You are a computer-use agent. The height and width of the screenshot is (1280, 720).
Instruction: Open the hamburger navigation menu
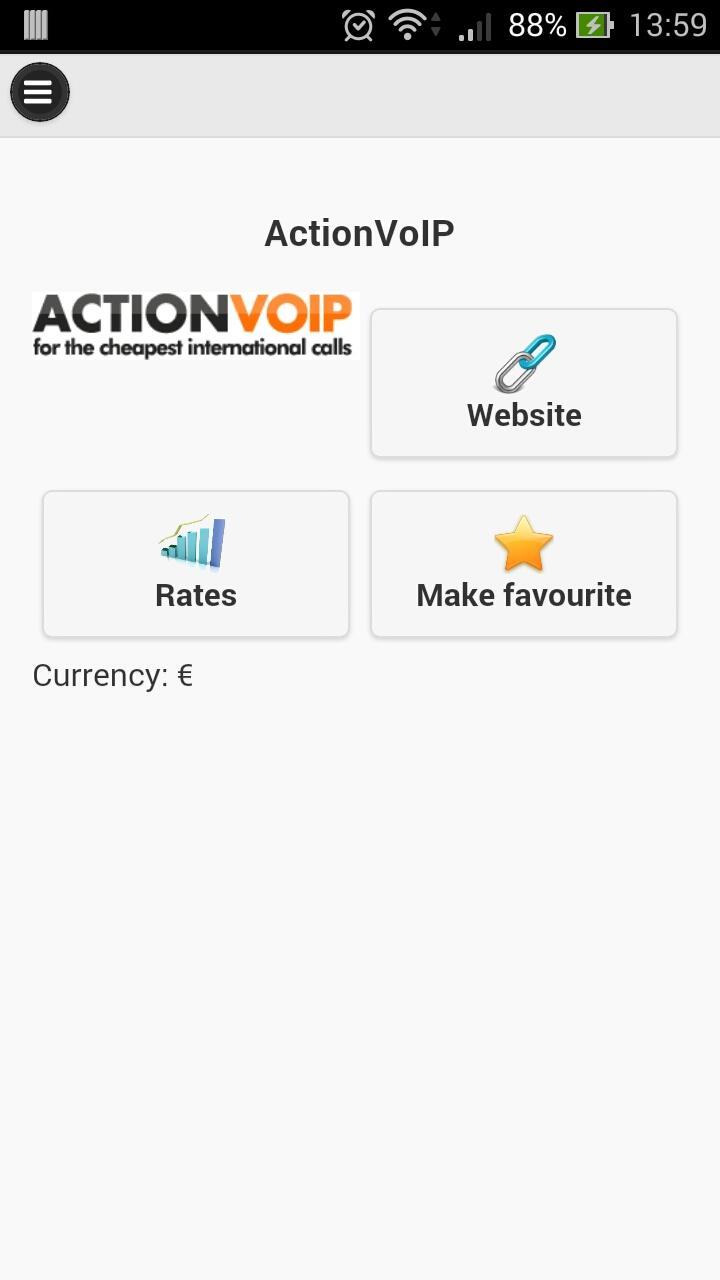coord(39,92)
